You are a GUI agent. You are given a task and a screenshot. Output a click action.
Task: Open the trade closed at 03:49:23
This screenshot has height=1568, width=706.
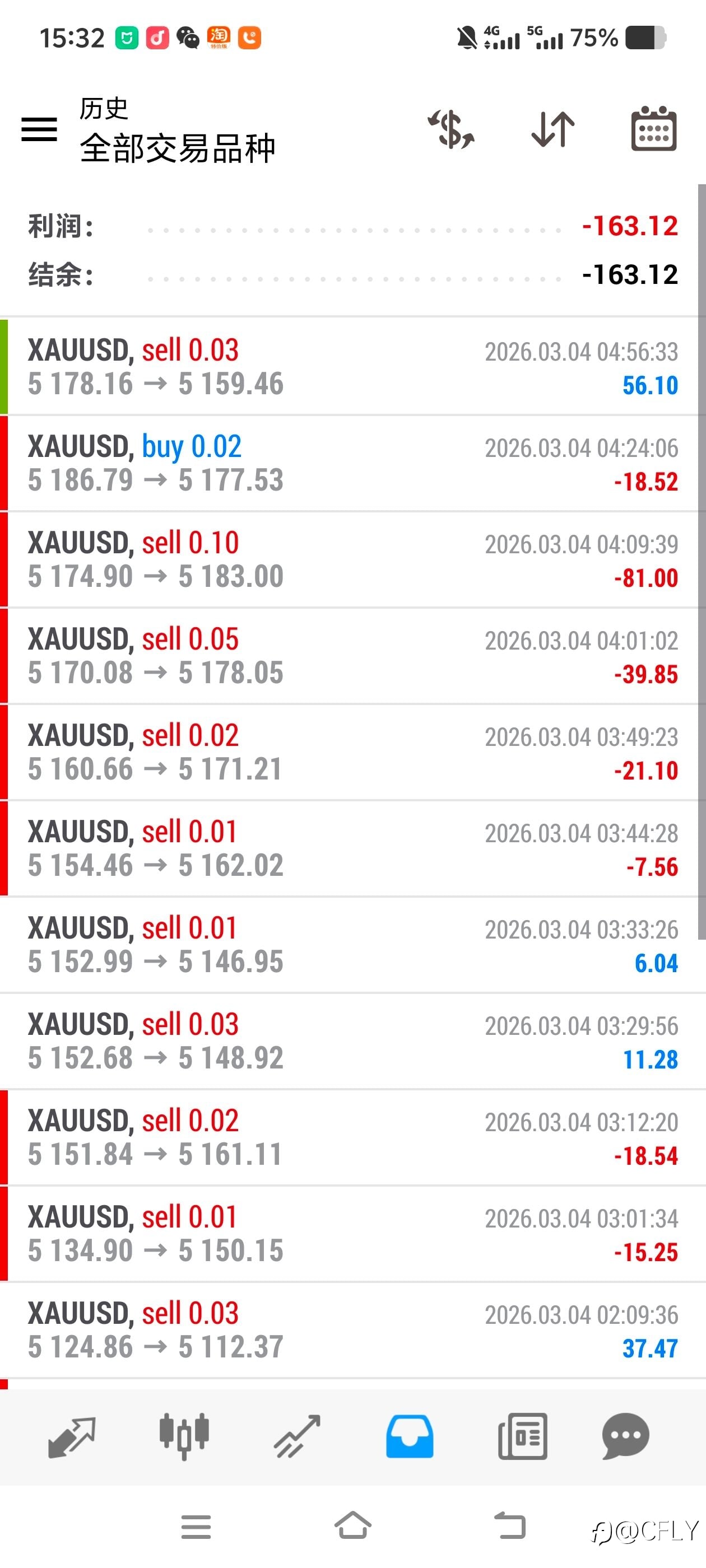click(x=352, y=752)
